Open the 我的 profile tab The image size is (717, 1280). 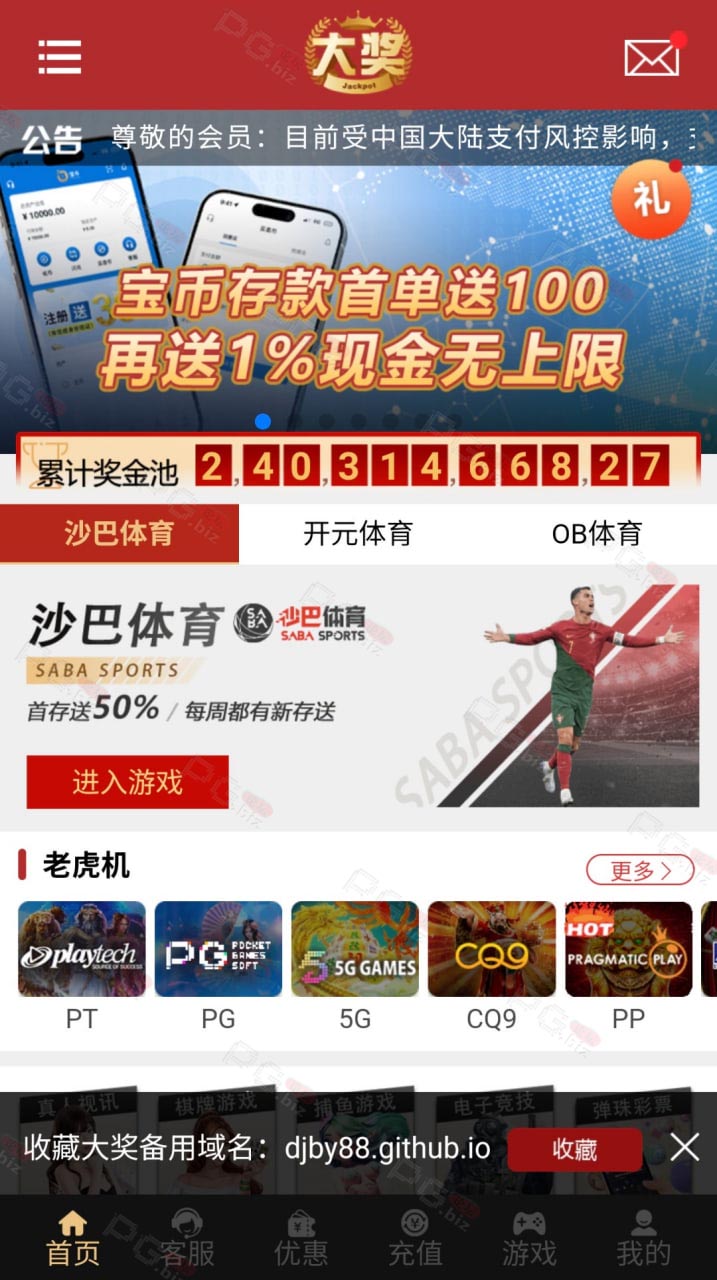point(643,1237)
